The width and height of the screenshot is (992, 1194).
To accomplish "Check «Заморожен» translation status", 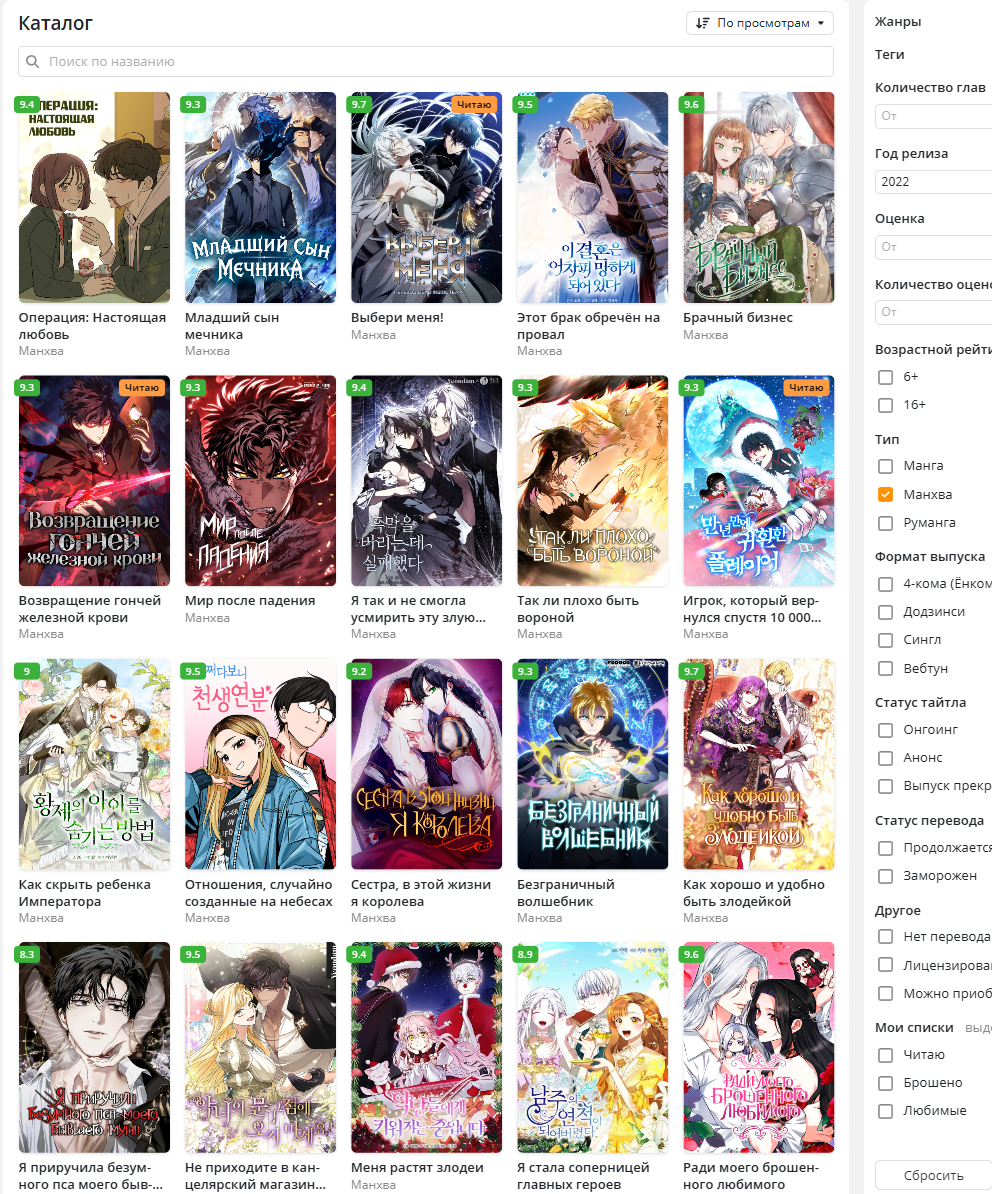I will (885, 876).
